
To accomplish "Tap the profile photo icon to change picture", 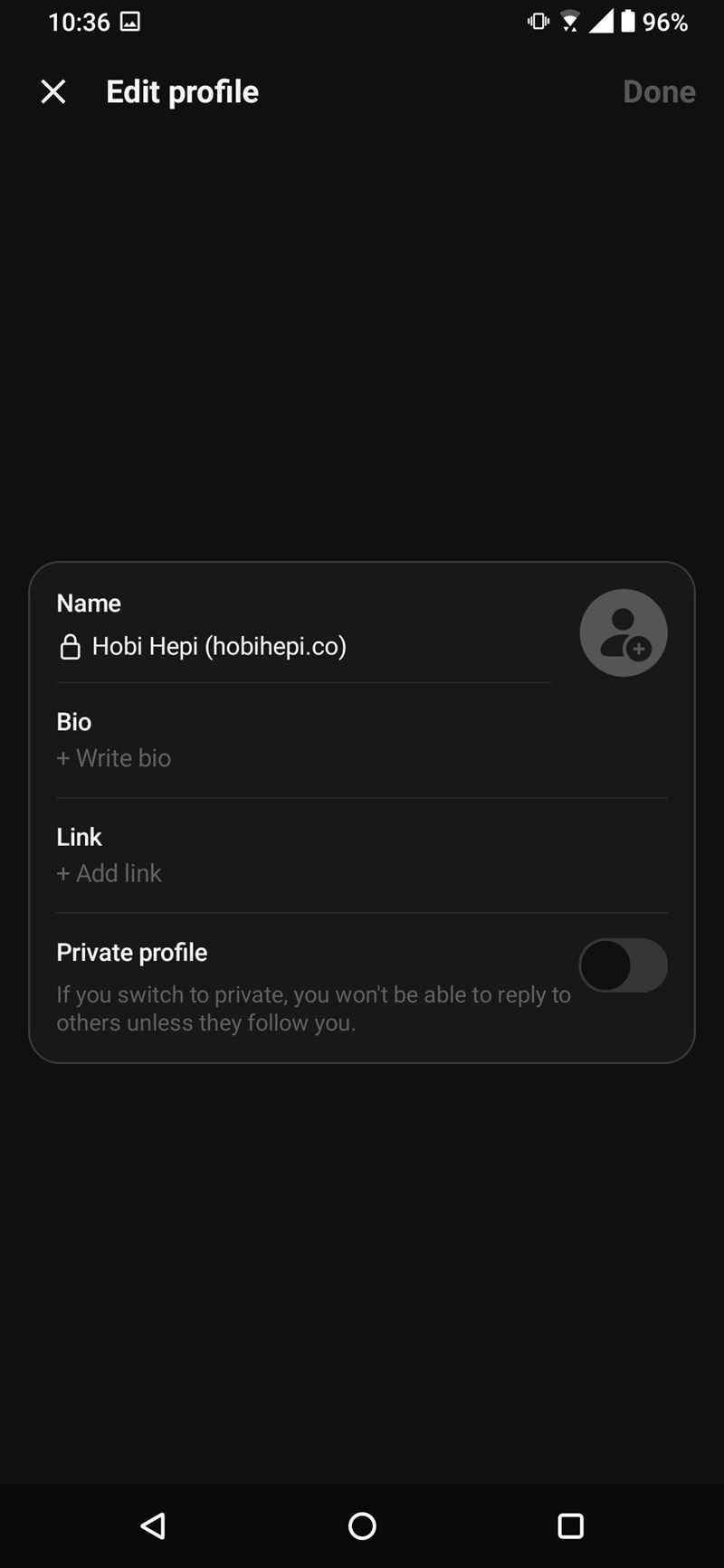I will [x=623, y=632].
